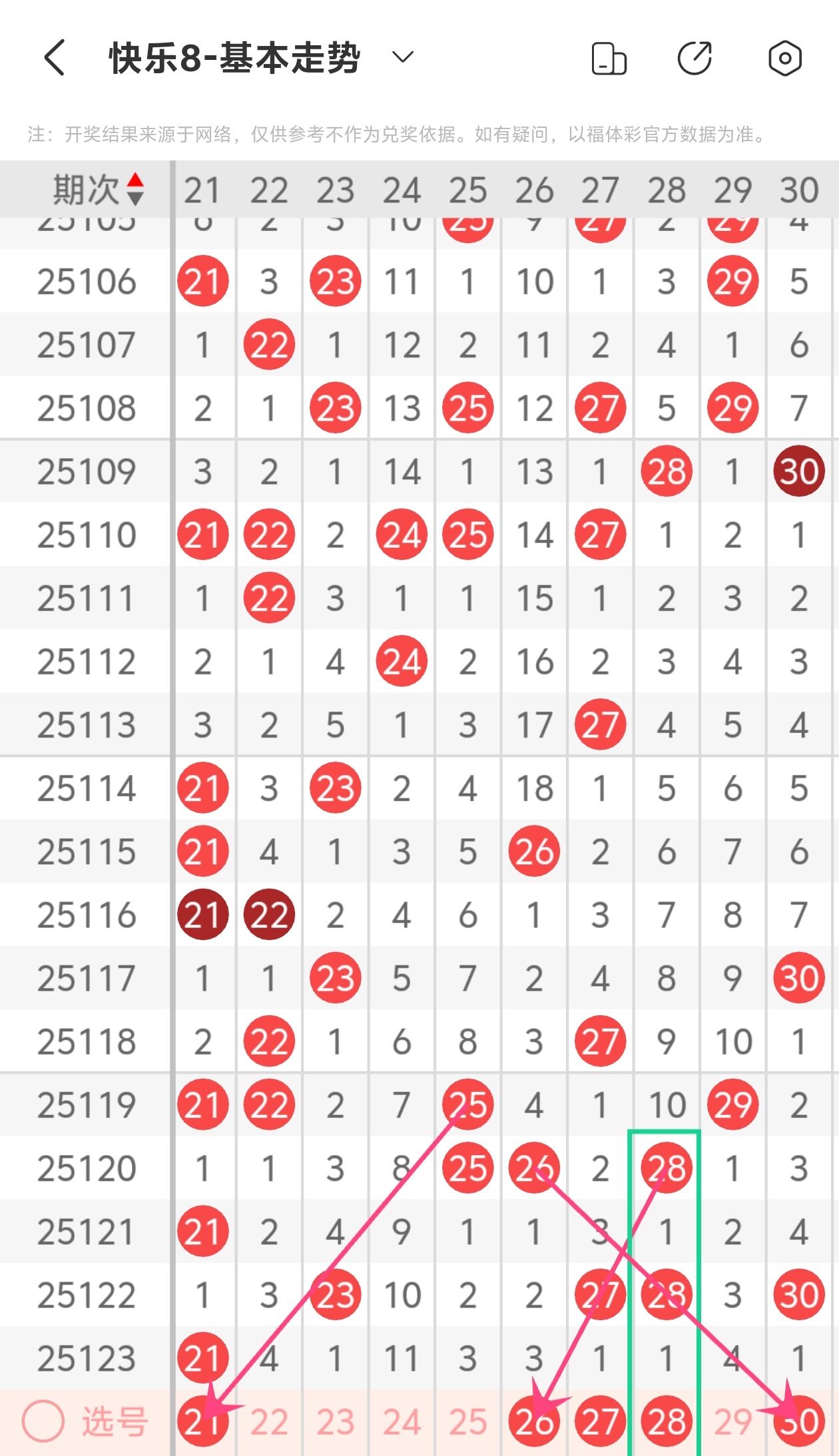Deselect number 27 in the 选号 row
This screenshot has height=1456, width=839.
(x=600, y=1421)
